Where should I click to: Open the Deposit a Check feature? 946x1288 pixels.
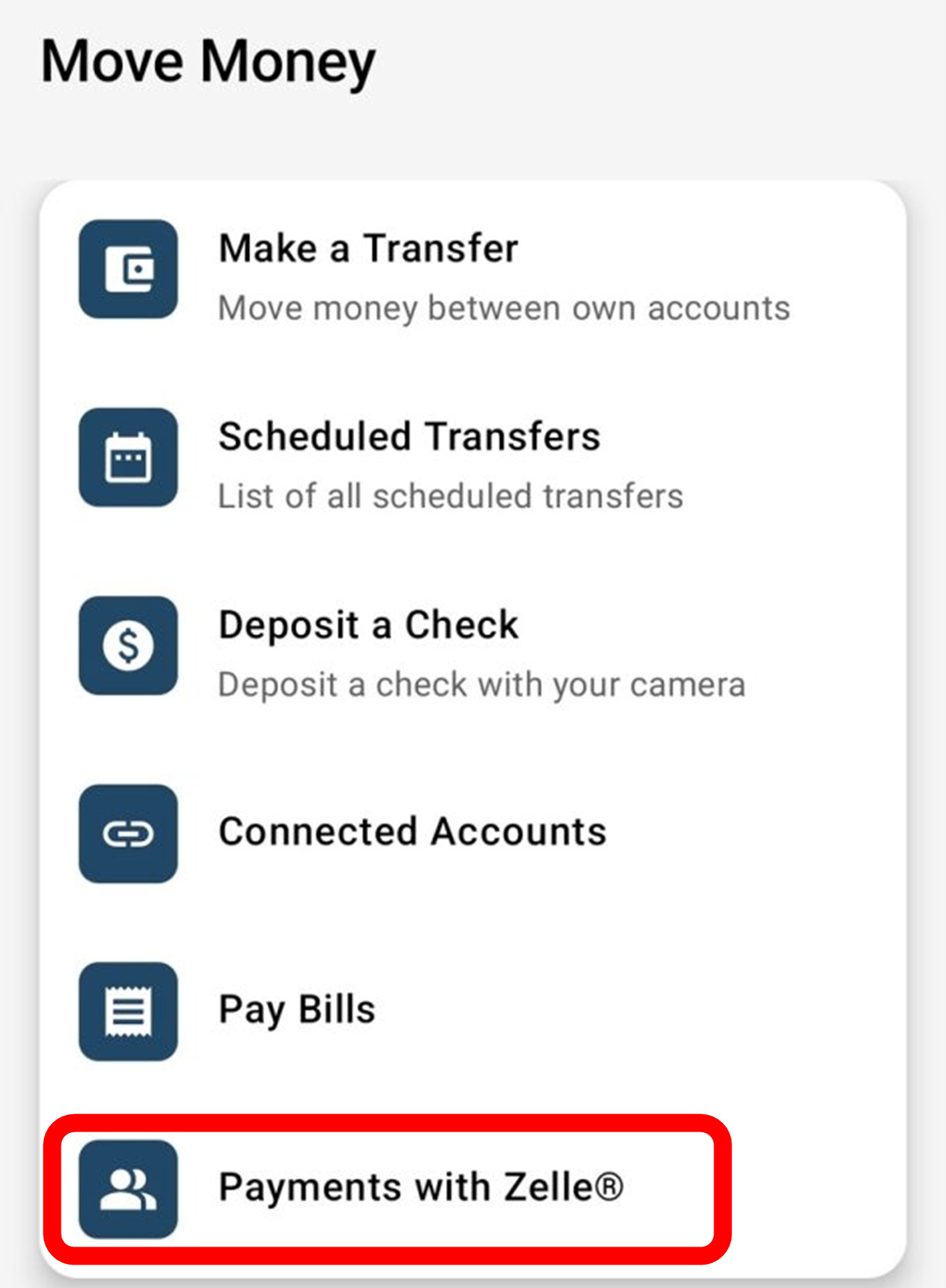[x=367, y=625]
